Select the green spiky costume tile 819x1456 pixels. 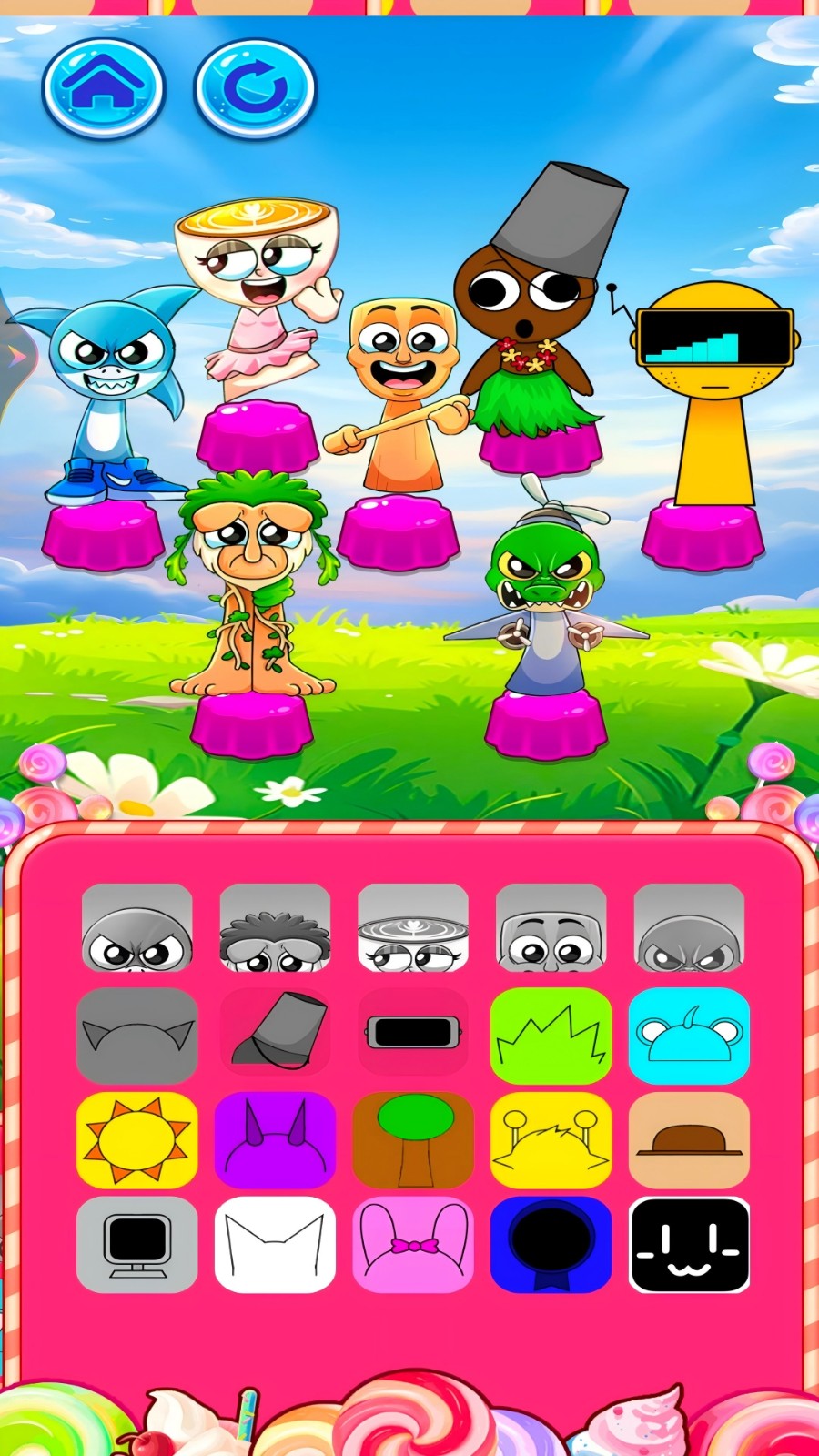[551, 1036]
